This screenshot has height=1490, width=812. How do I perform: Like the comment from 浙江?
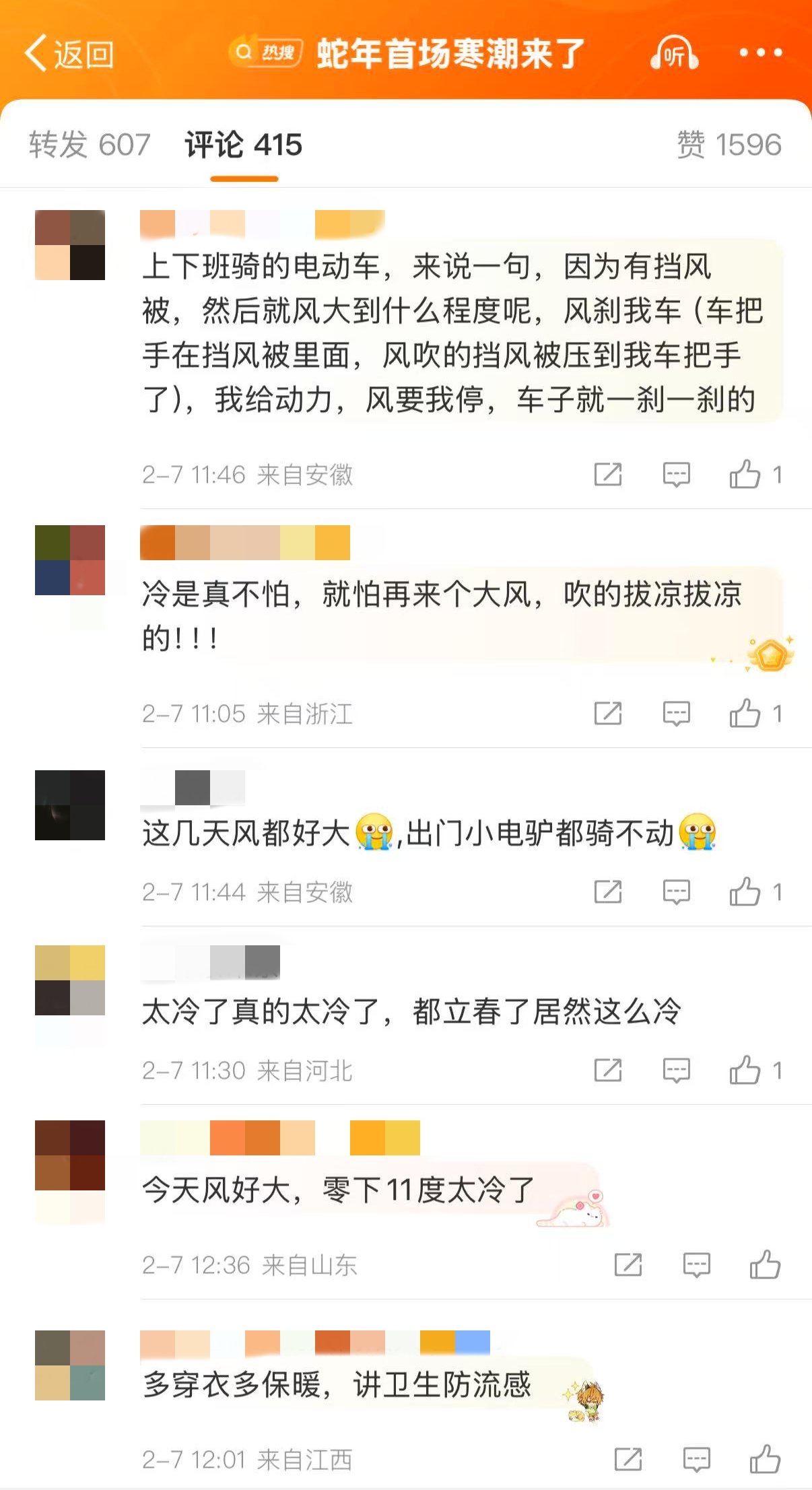pos(745,713)
